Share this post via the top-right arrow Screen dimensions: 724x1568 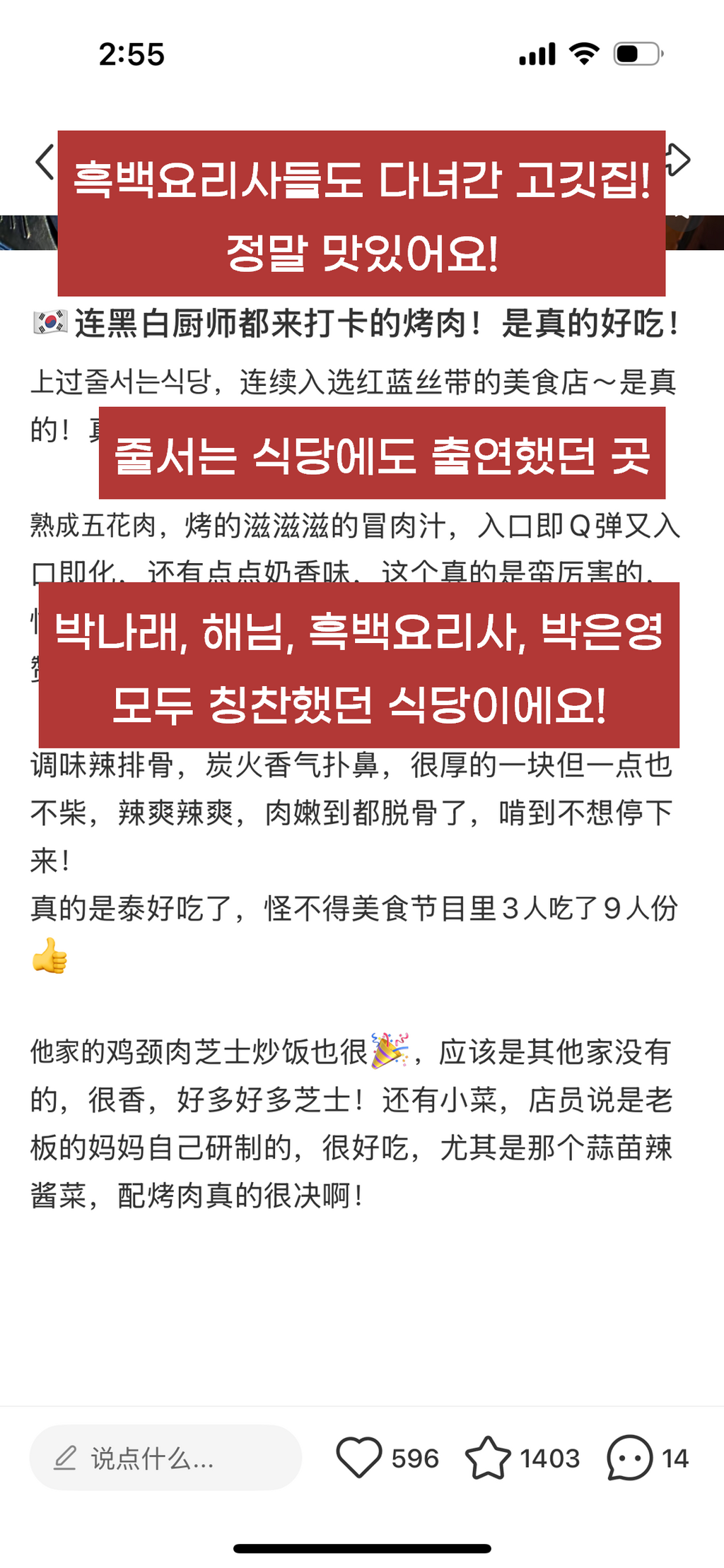tap(677, 160)
